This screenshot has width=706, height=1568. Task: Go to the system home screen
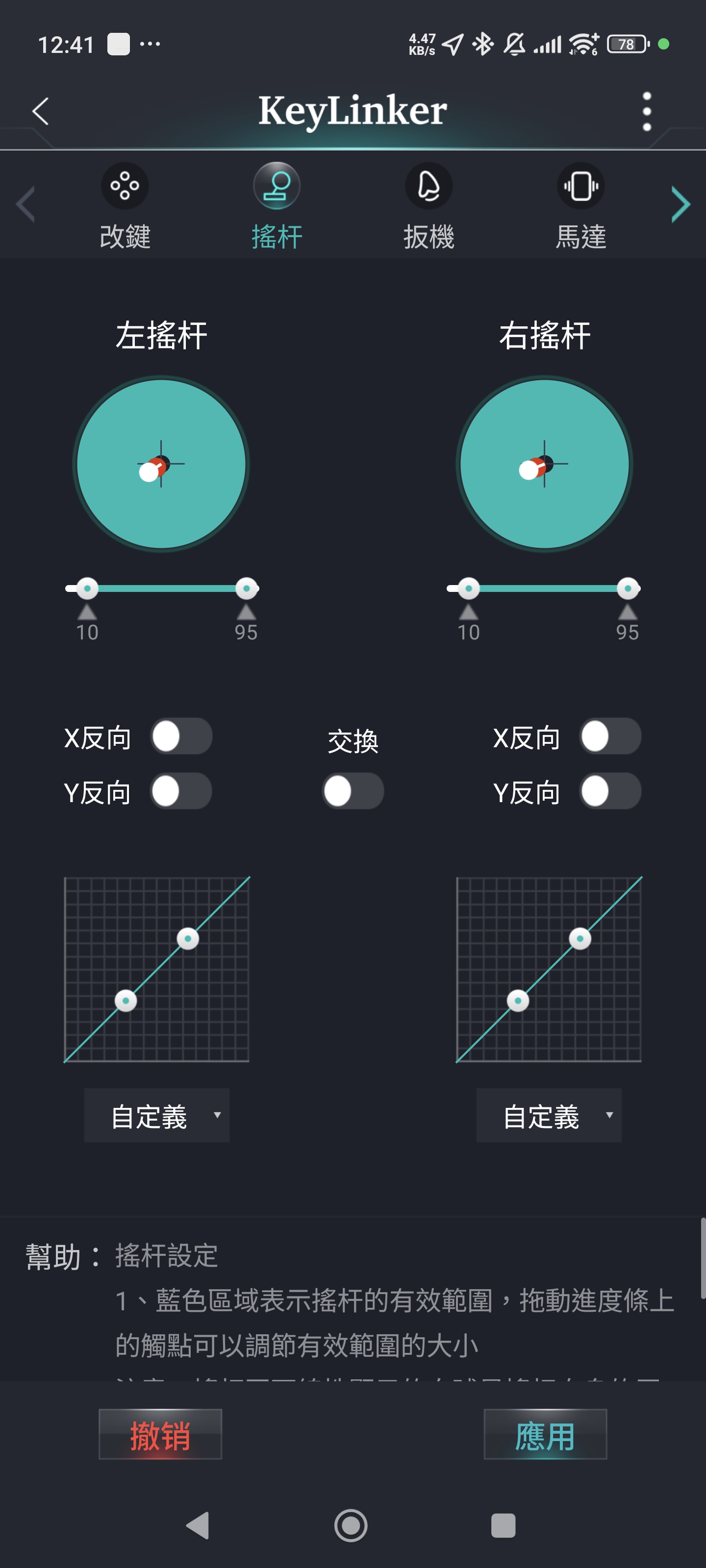[x=351, y=1525]
